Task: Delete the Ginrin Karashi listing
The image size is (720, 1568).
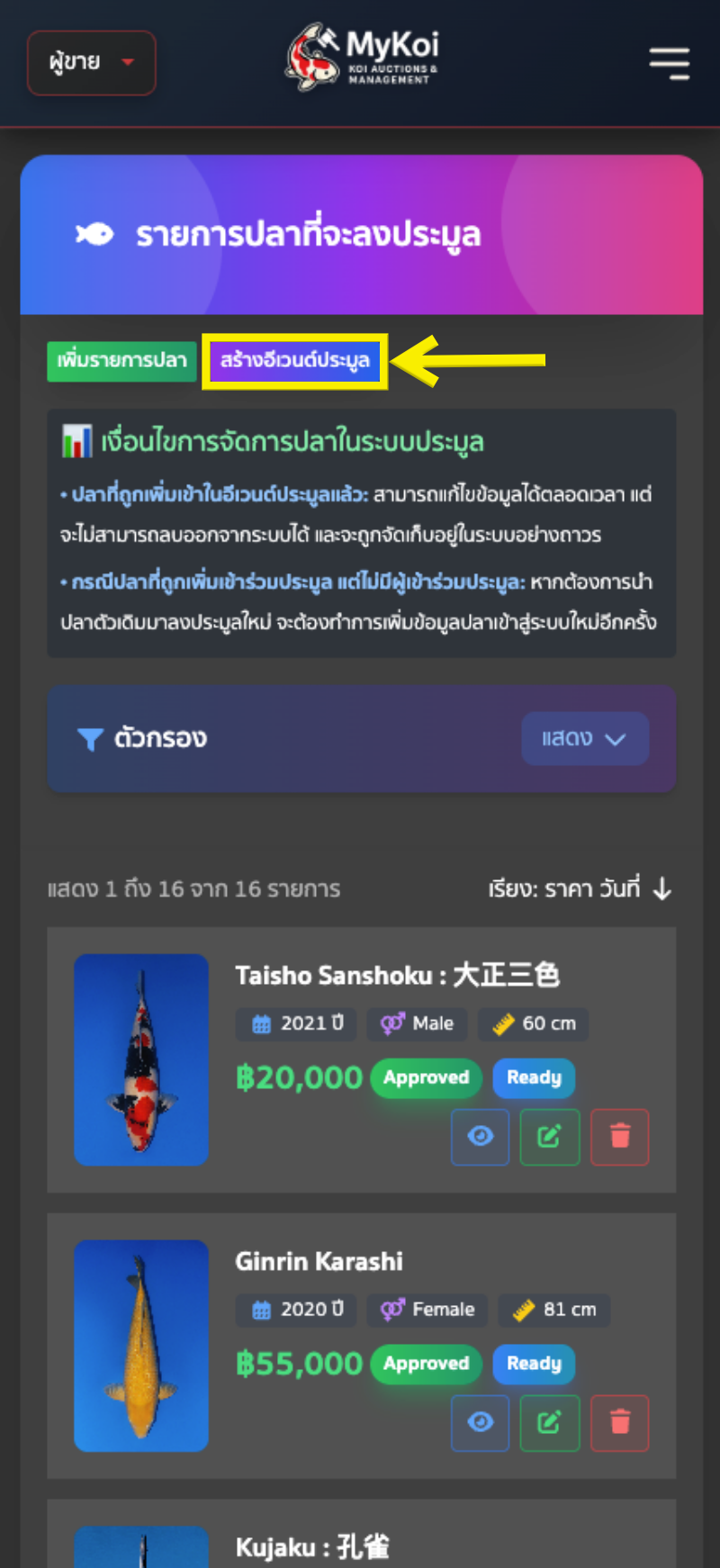Action: (x=619, y=1423)
